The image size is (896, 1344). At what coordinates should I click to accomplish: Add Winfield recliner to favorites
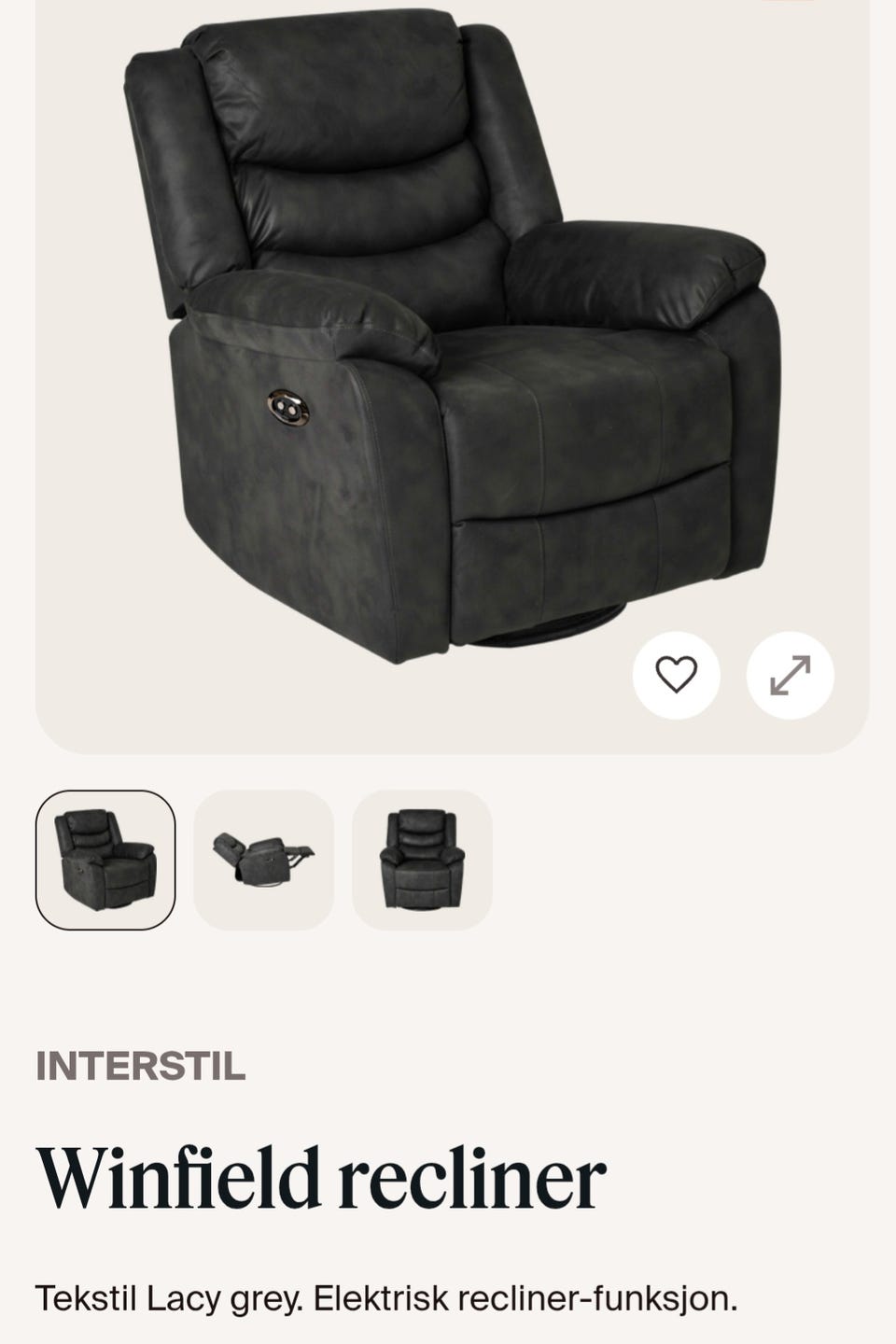(x=676, y=675)
